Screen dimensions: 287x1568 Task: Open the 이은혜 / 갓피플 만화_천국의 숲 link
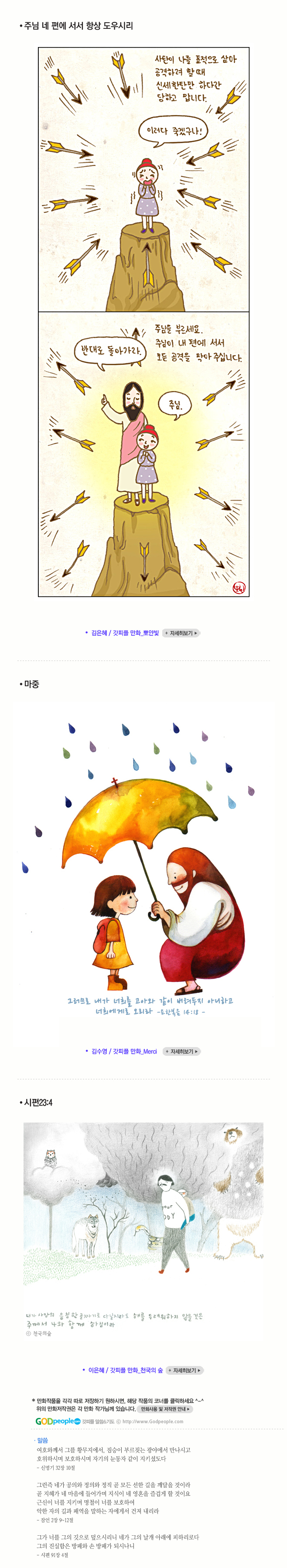[126, 1370]
